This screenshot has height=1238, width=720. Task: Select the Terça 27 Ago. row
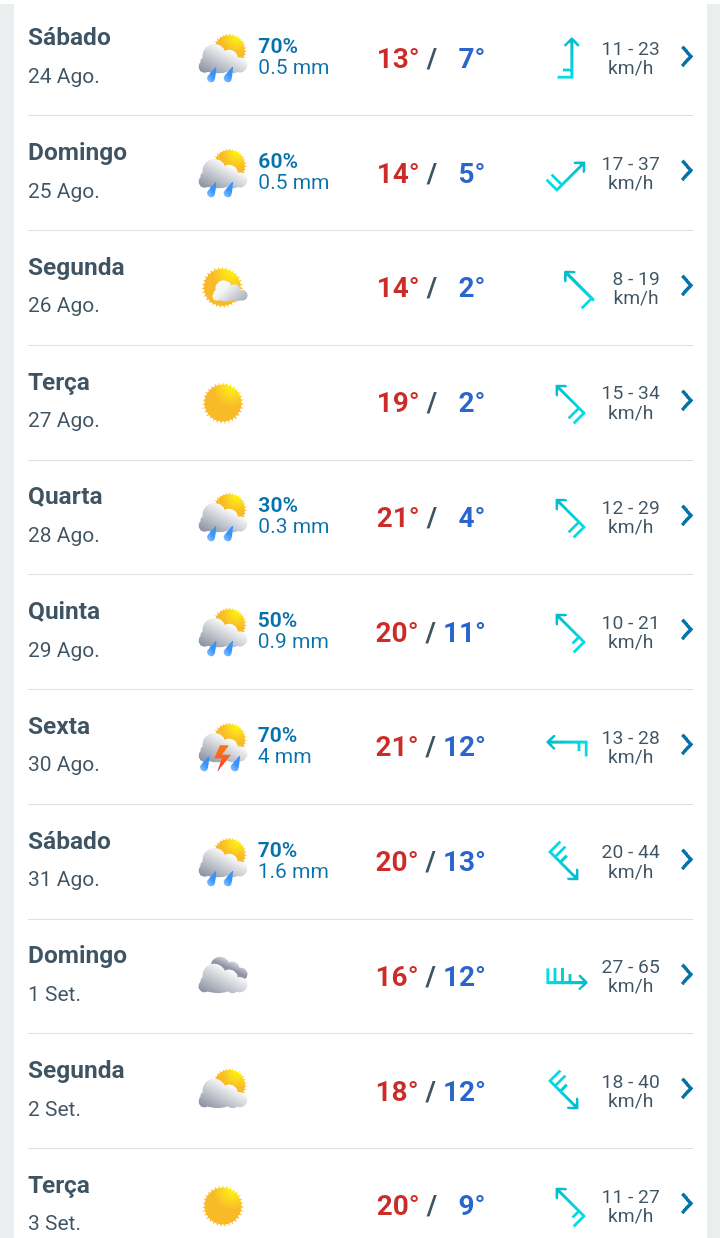pos(360,402)
